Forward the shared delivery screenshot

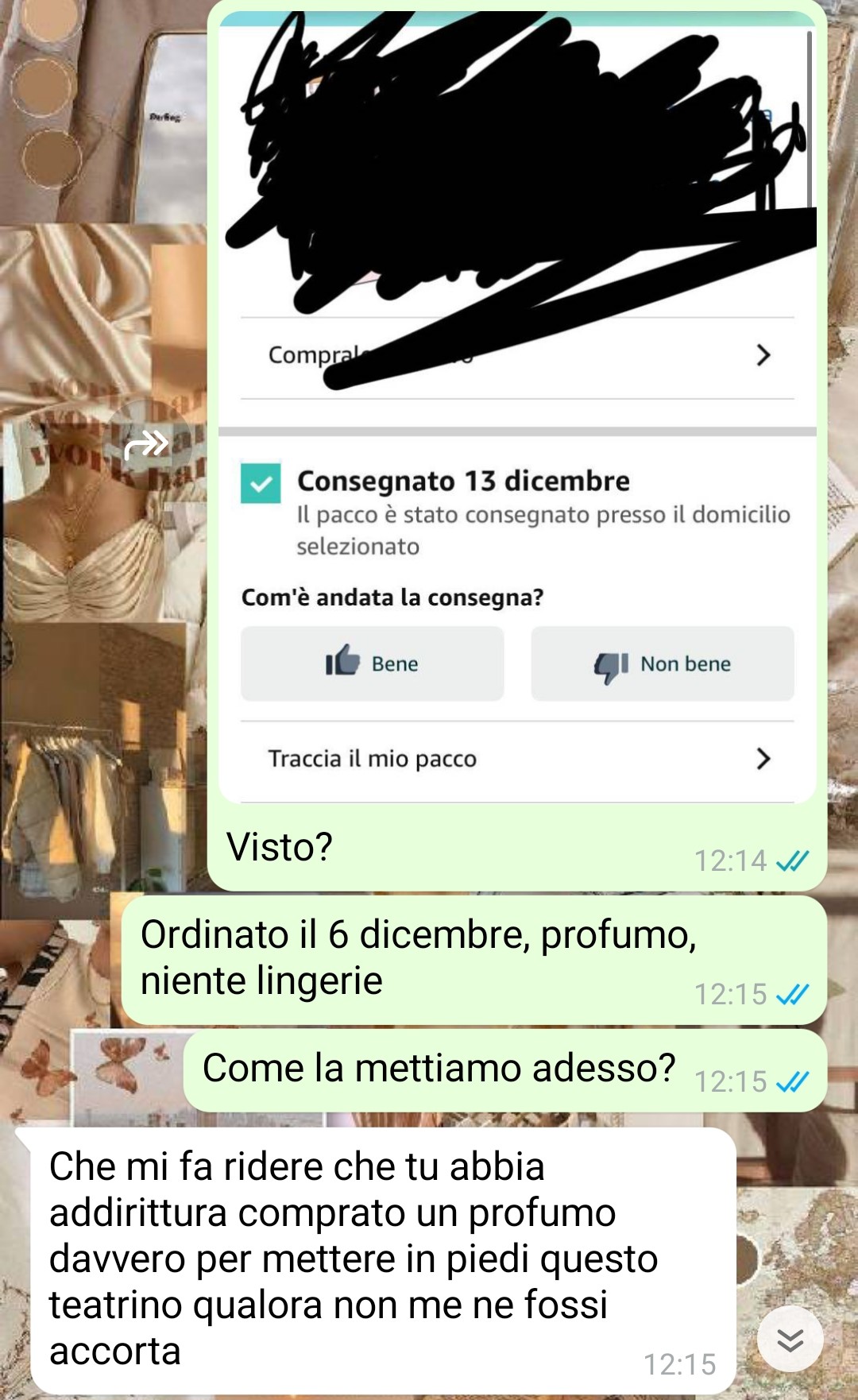pos(147,444)
